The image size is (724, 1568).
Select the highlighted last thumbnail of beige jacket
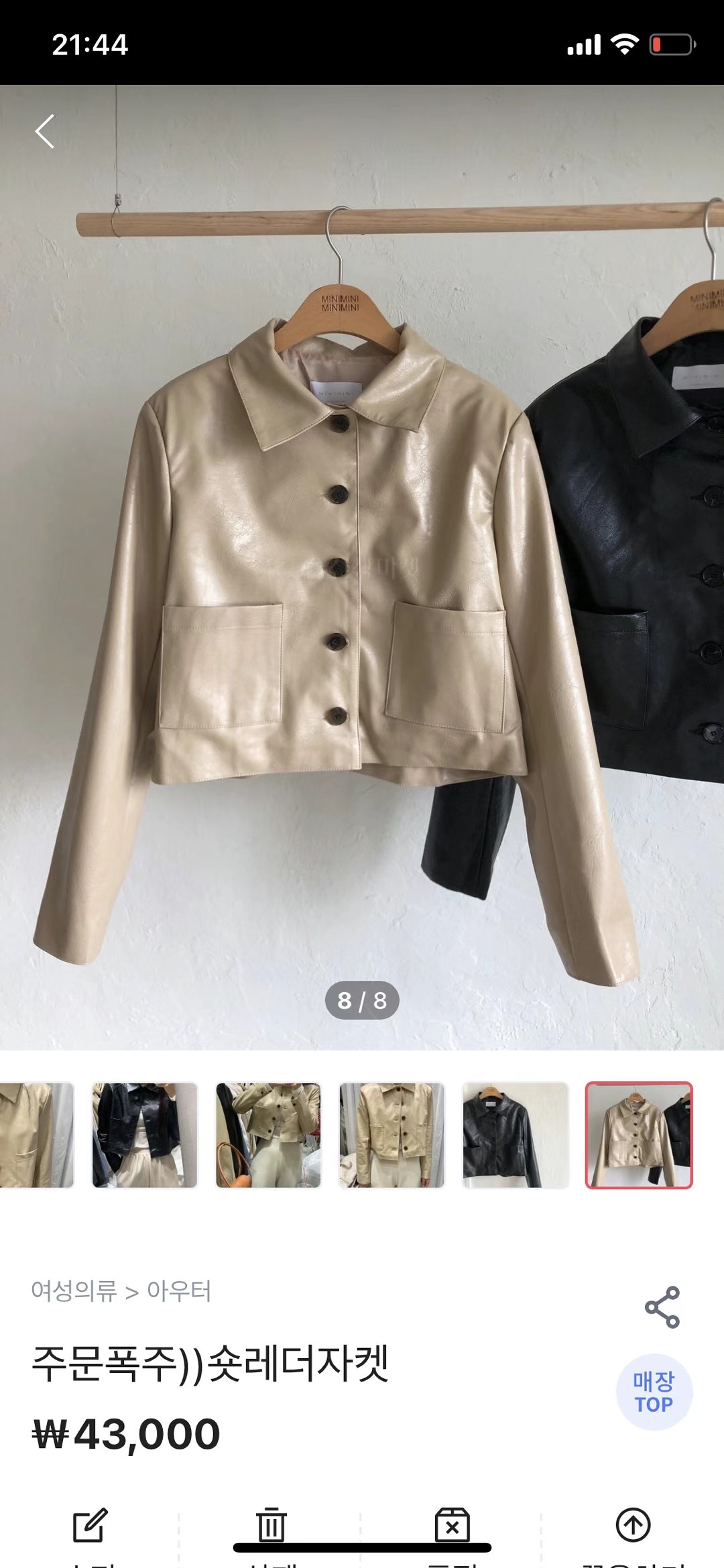pyautogui.click(x=638, y=1135)
